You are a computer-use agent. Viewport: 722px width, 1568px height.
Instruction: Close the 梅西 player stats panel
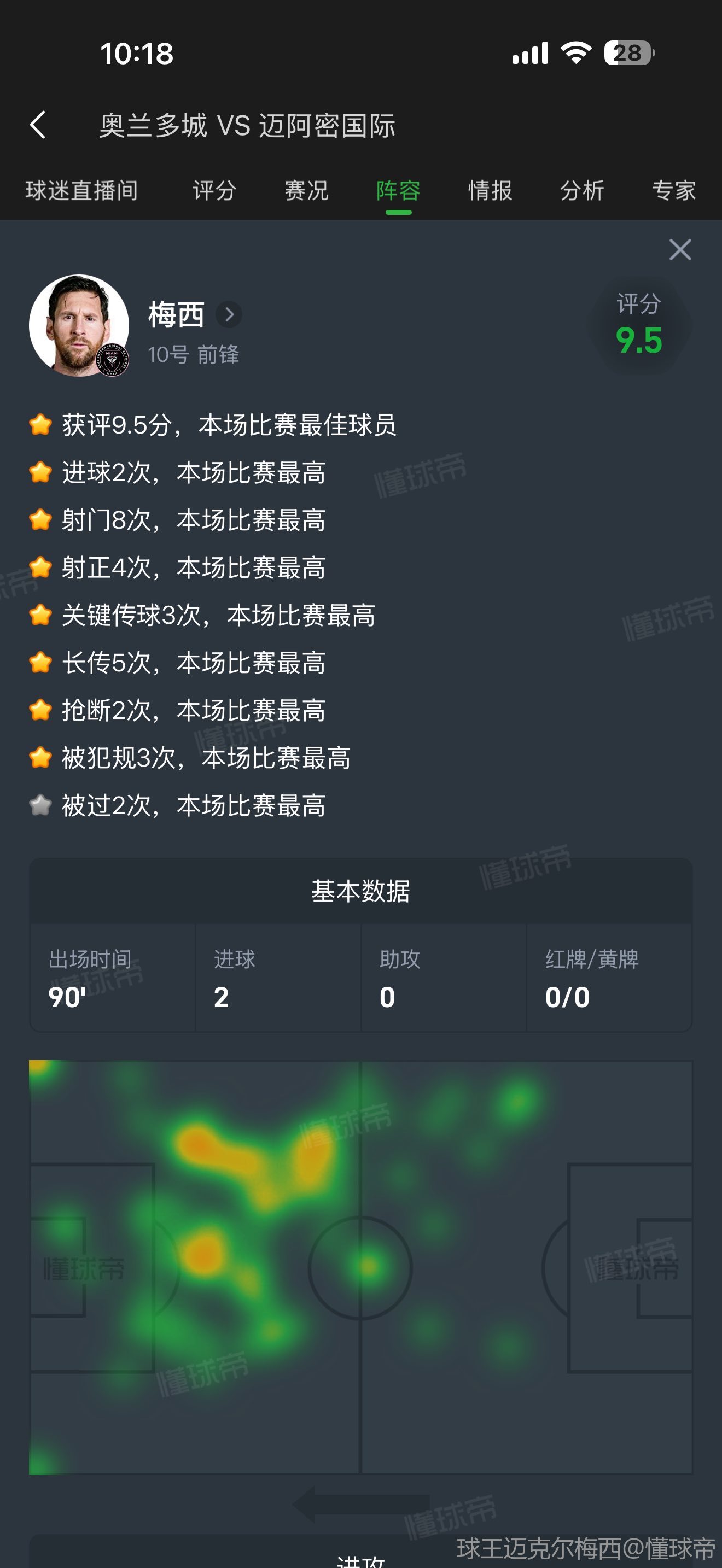pyautogui.click(x=680, y=249)
